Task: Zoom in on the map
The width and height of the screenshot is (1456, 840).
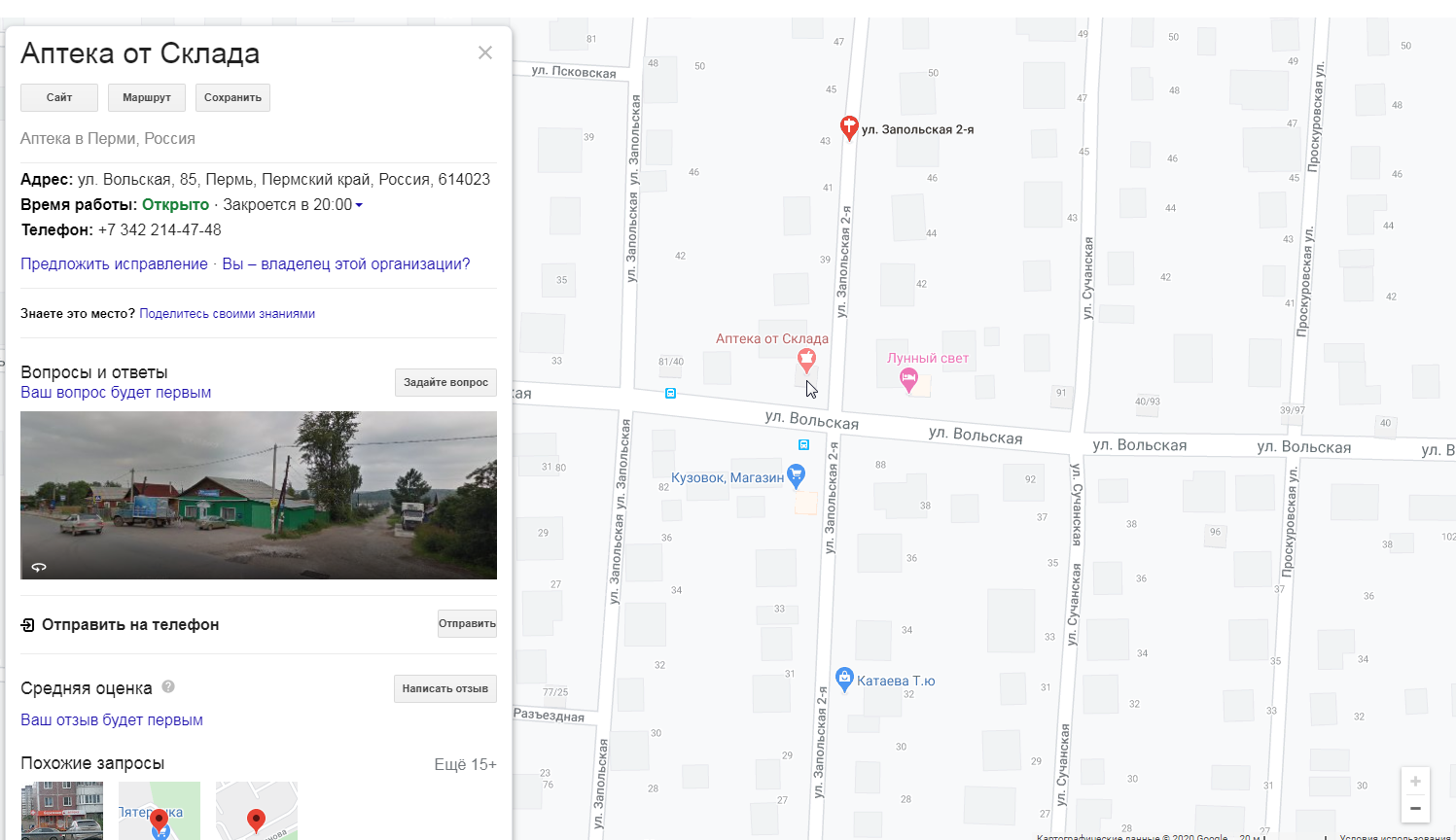Action: point(1415,782)
